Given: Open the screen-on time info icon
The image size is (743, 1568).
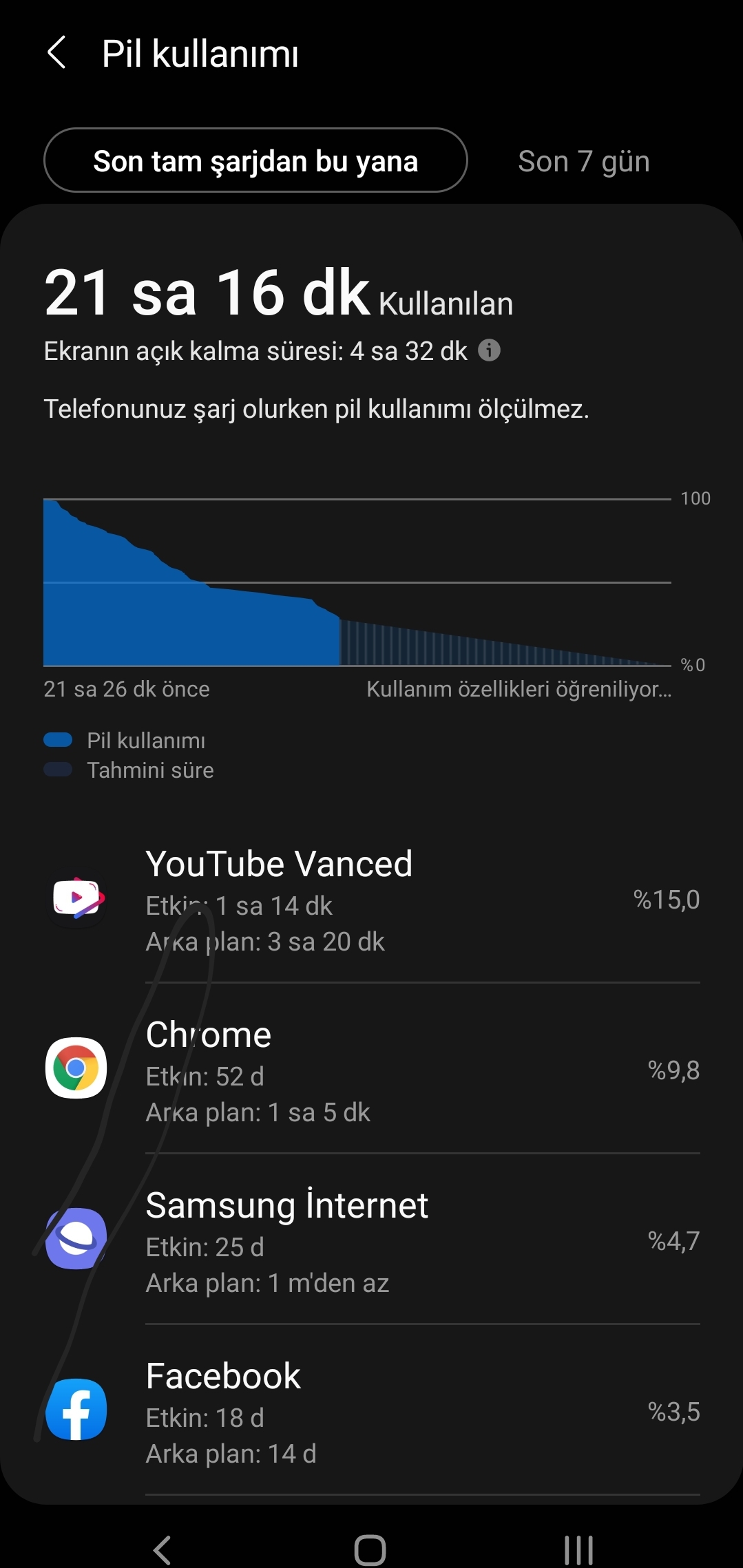Looking at the screenshot, I should click(489, 350).
